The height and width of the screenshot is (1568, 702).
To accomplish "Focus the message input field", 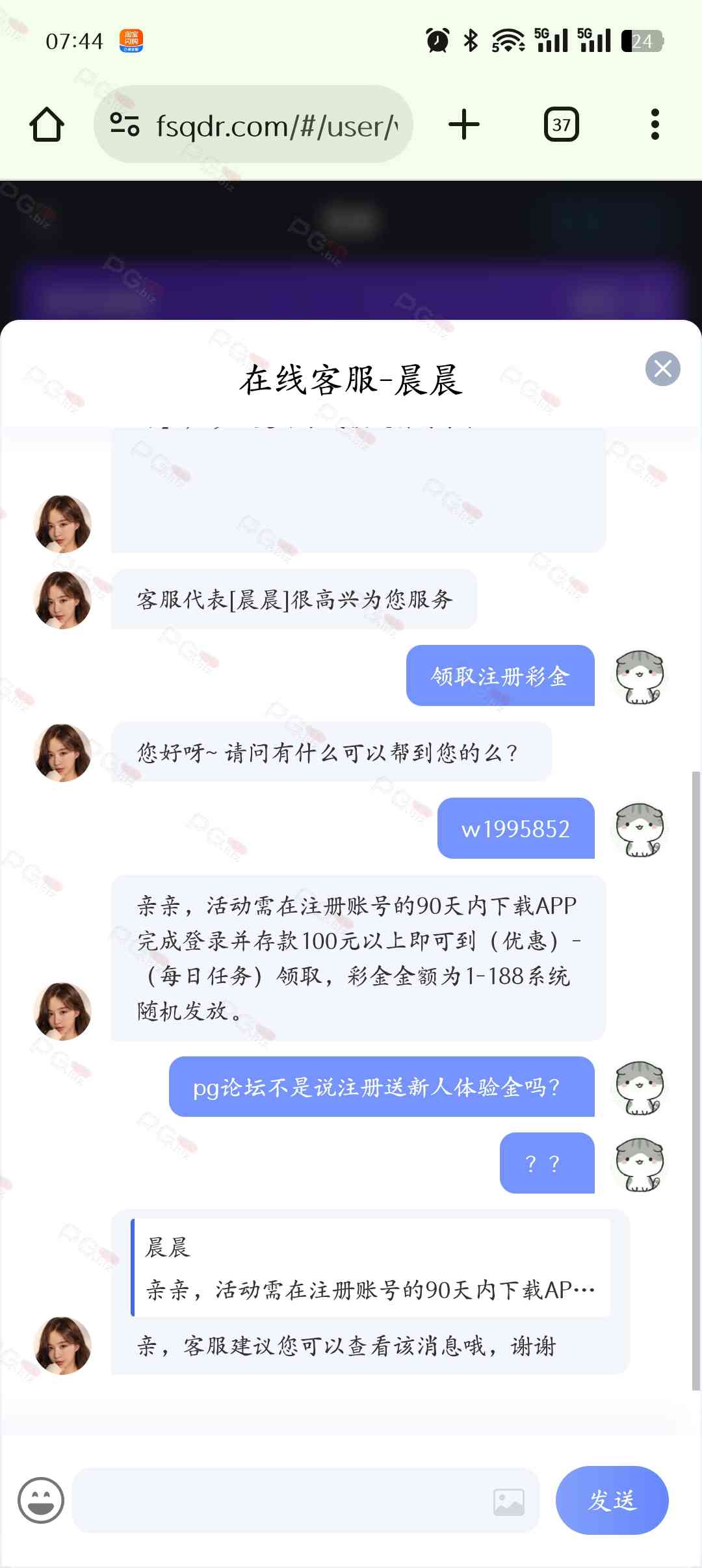I will pyautogui.click(x=279, y=1500).
